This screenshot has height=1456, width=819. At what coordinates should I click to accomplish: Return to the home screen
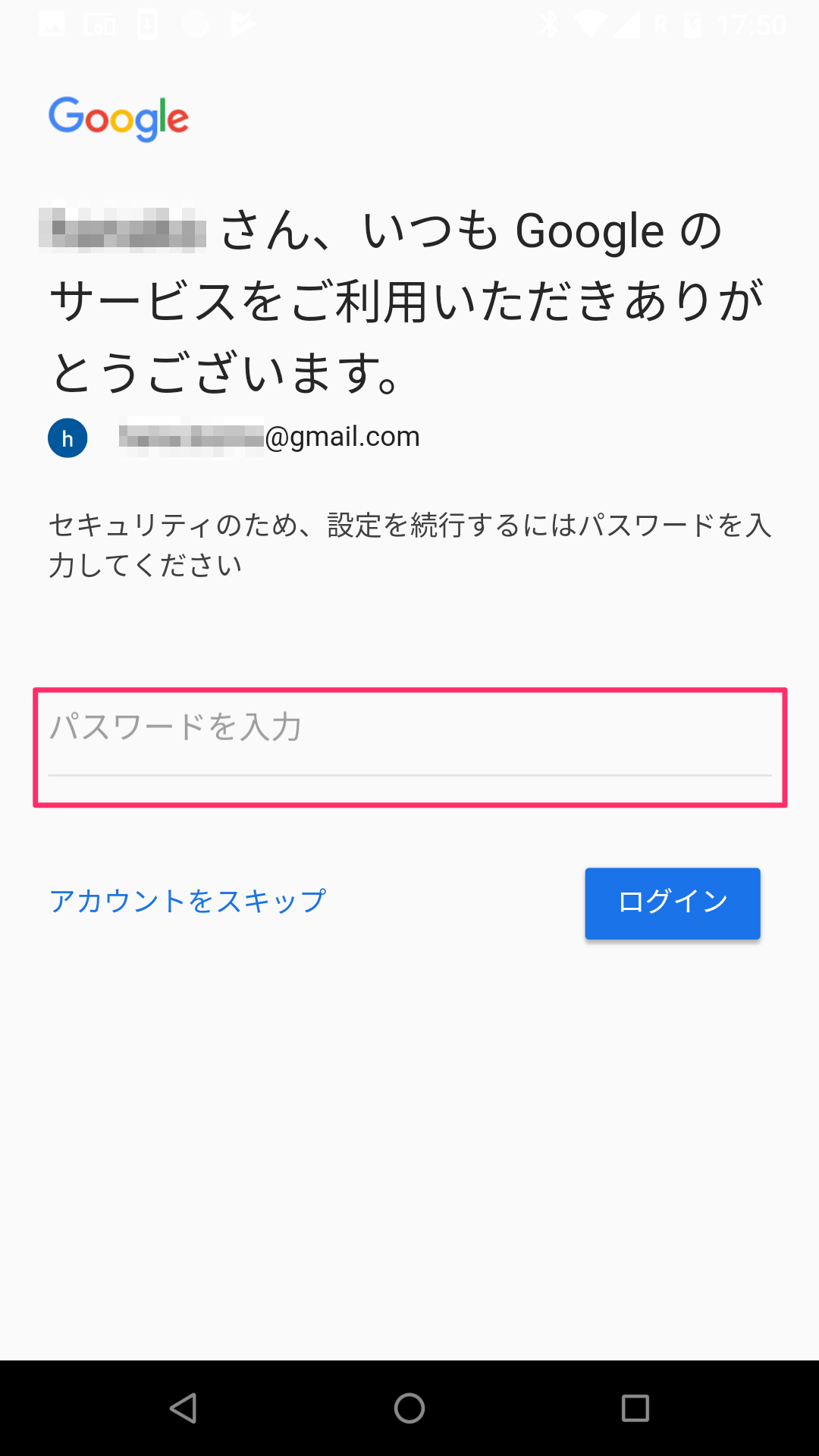click(x=409, y=1408)
